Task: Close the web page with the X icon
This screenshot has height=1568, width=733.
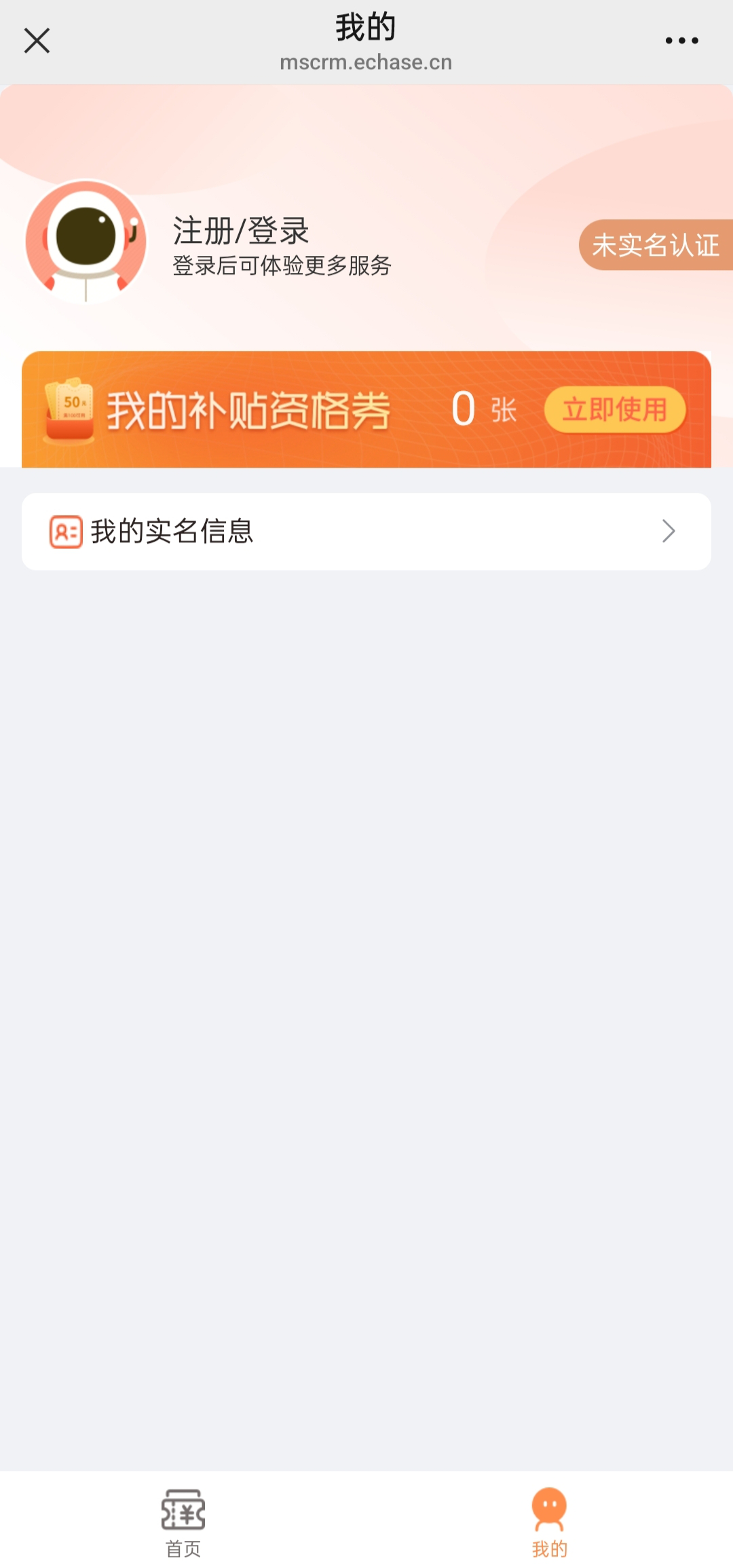Action: 37,41
